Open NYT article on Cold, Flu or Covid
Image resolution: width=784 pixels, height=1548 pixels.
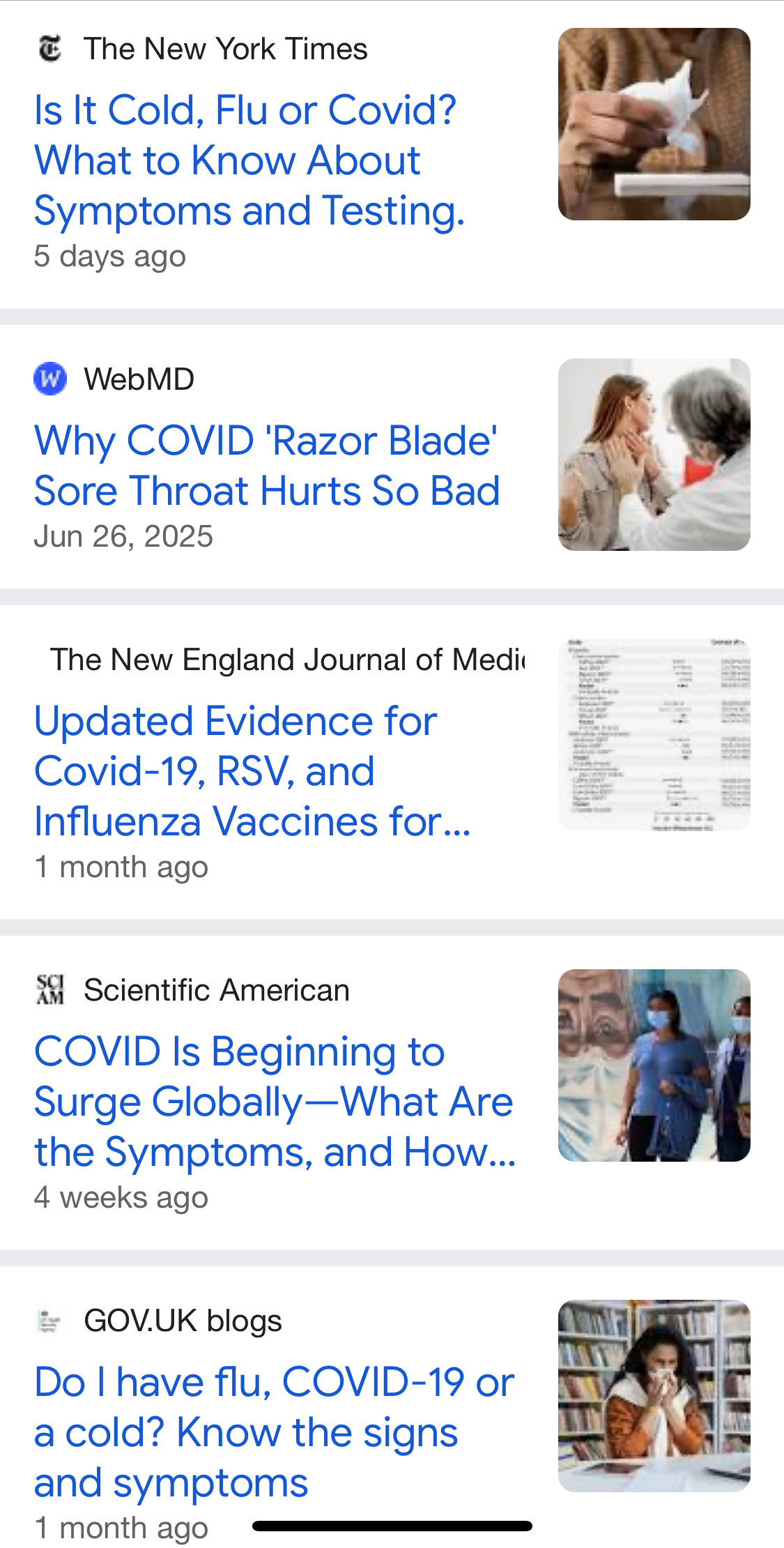pos(248,160)
